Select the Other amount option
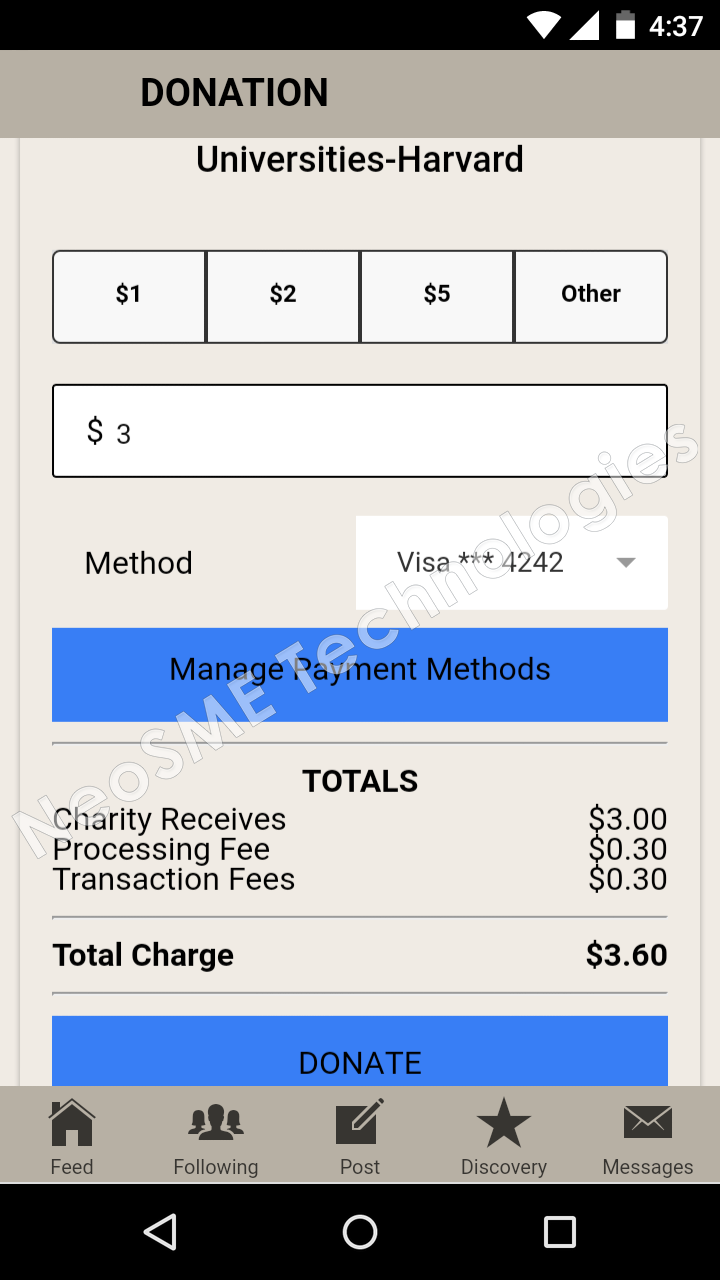 click(x=591, y=296)
